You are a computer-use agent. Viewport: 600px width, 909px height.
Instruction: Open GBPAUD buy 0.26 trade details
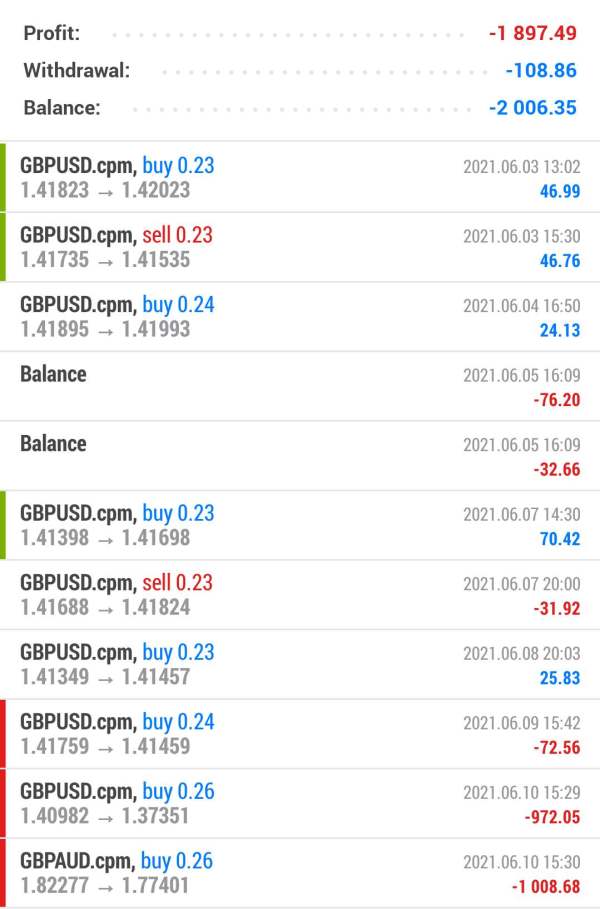tap(300, 873)
